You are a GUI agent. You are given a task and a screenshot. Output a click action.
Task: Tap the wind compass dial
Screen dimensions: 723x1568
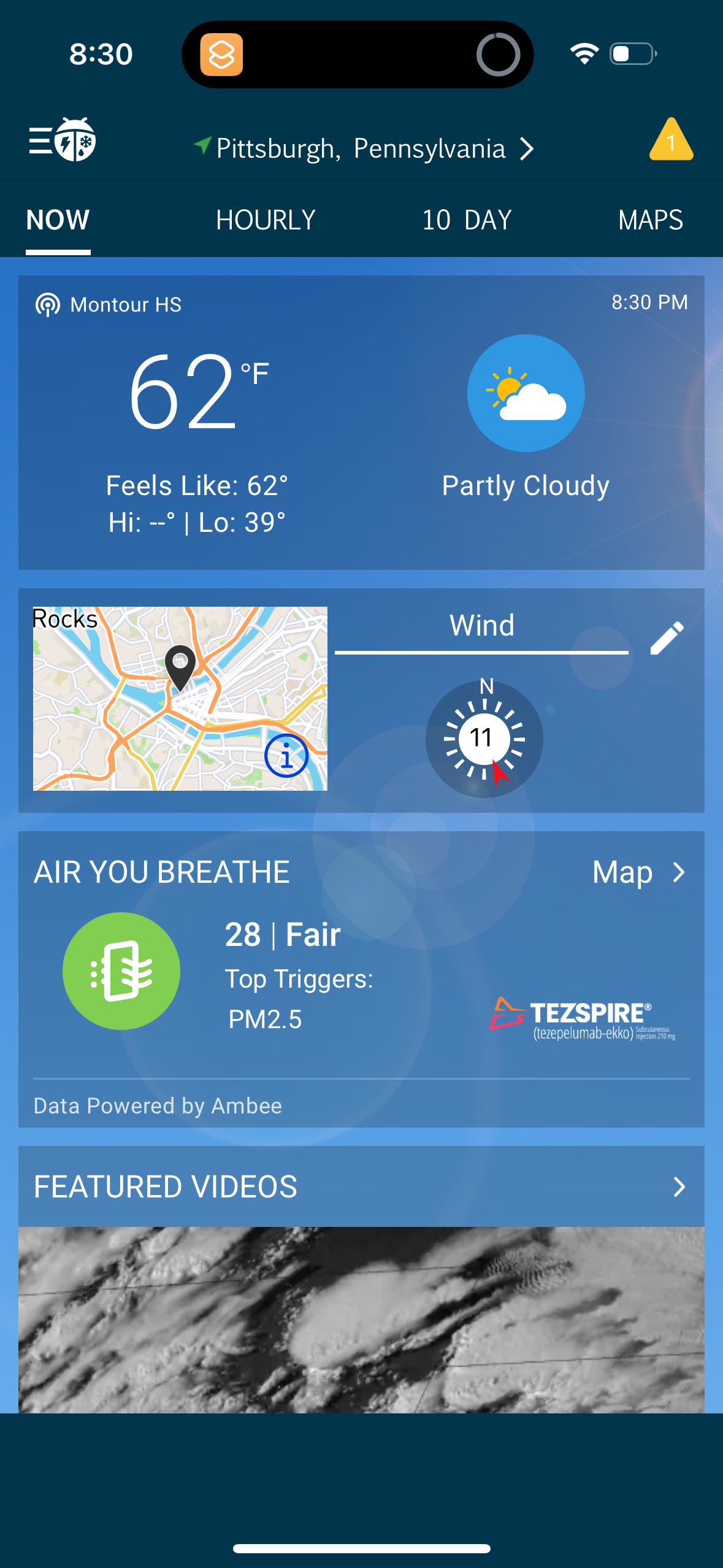tap(484, 738)
